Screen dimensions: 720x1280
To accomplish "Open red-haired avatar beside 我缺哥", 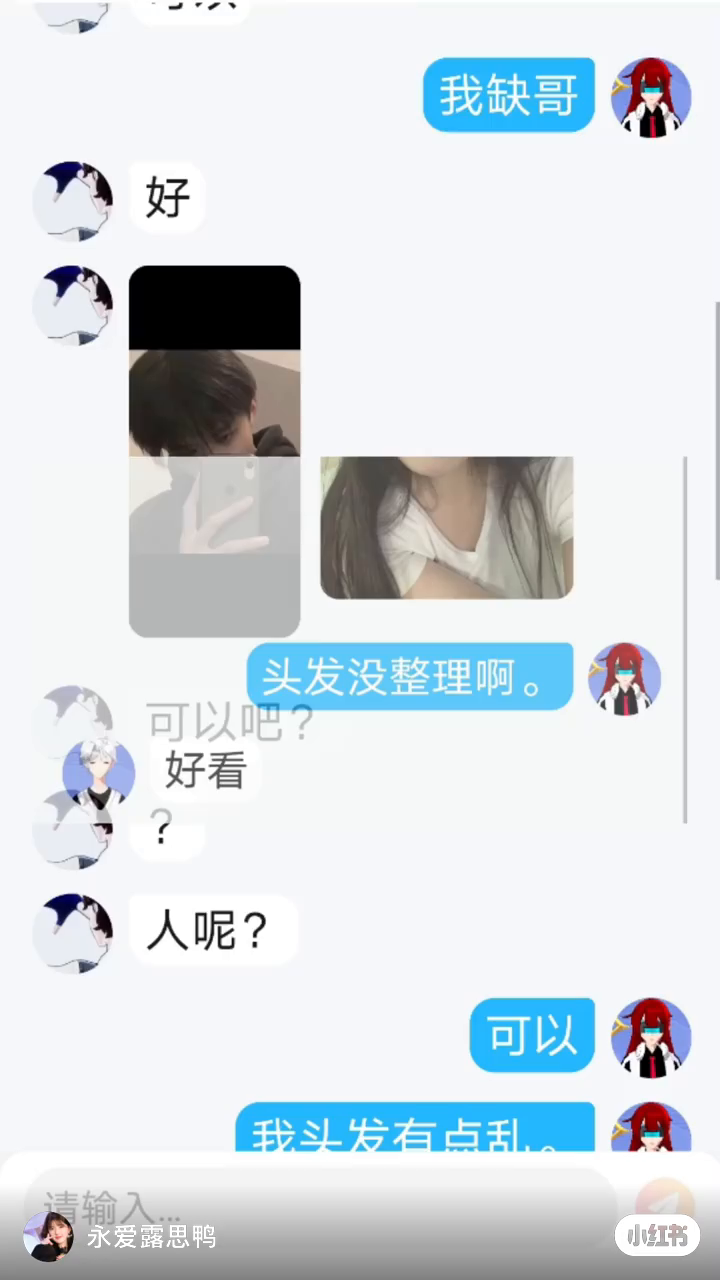I will click(x=651, y=97).
